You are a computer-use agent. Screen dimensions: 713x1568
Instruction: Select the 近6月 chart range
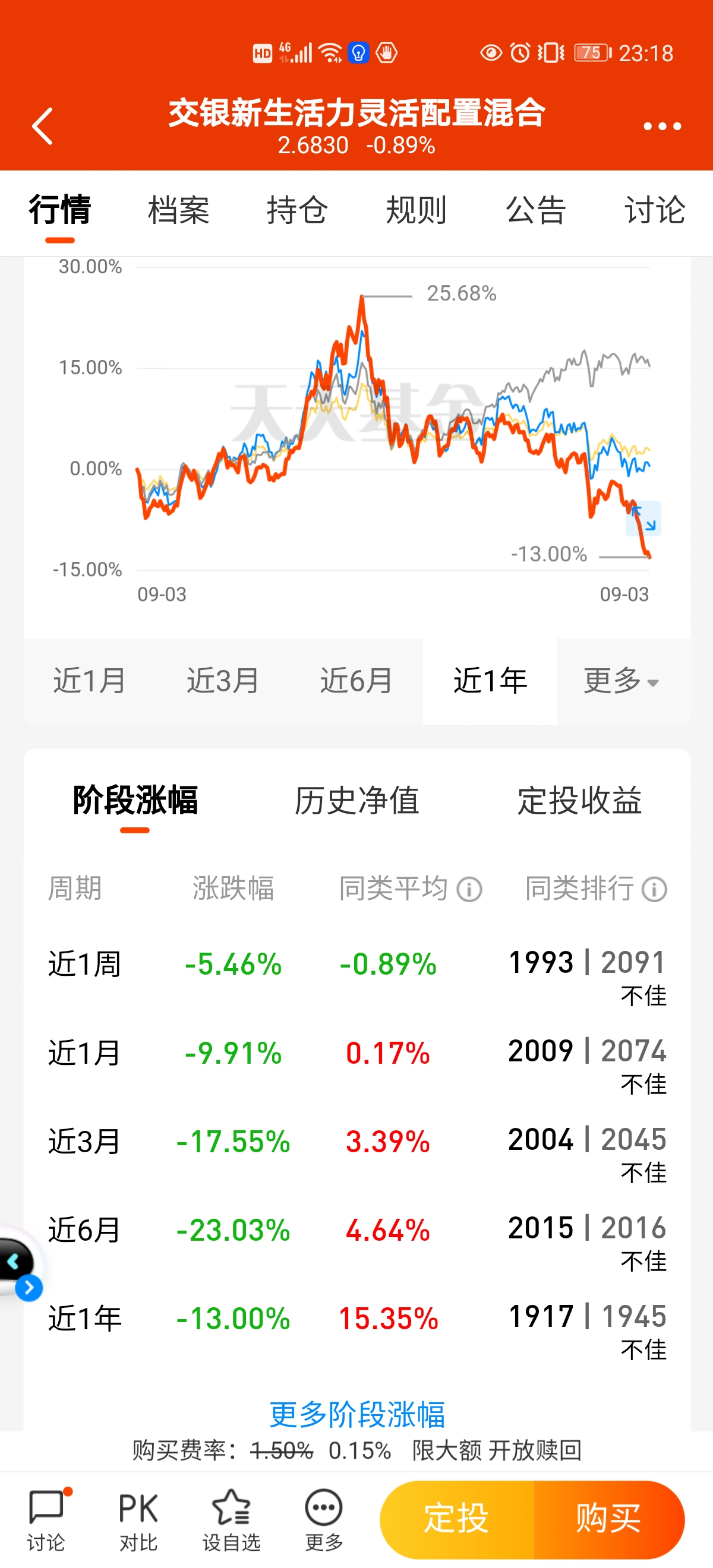[x=356, y=681]
